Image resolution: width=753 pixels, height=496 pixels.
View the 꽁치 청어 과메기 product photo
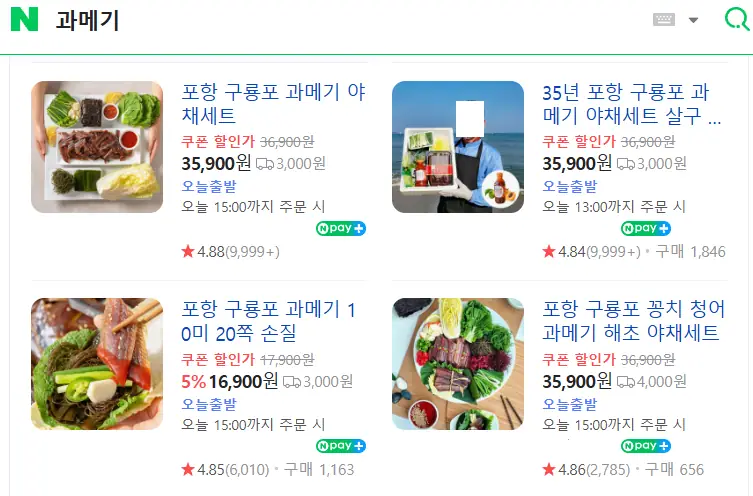(x=458, y=363)
